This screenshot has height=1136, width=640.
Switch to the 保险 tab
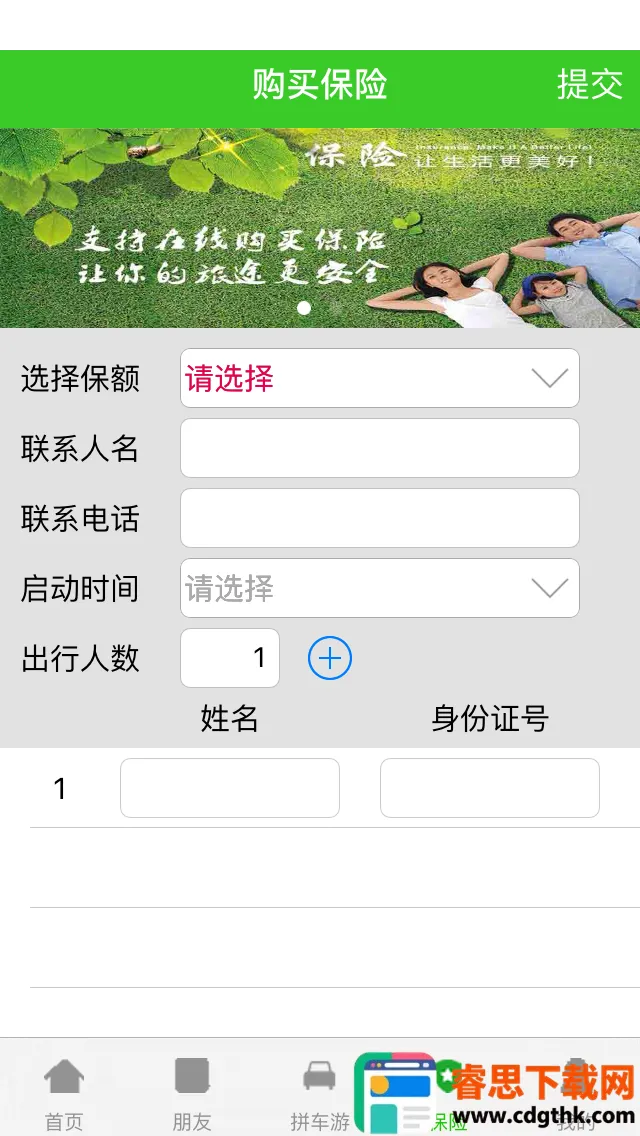(448, 1092)
